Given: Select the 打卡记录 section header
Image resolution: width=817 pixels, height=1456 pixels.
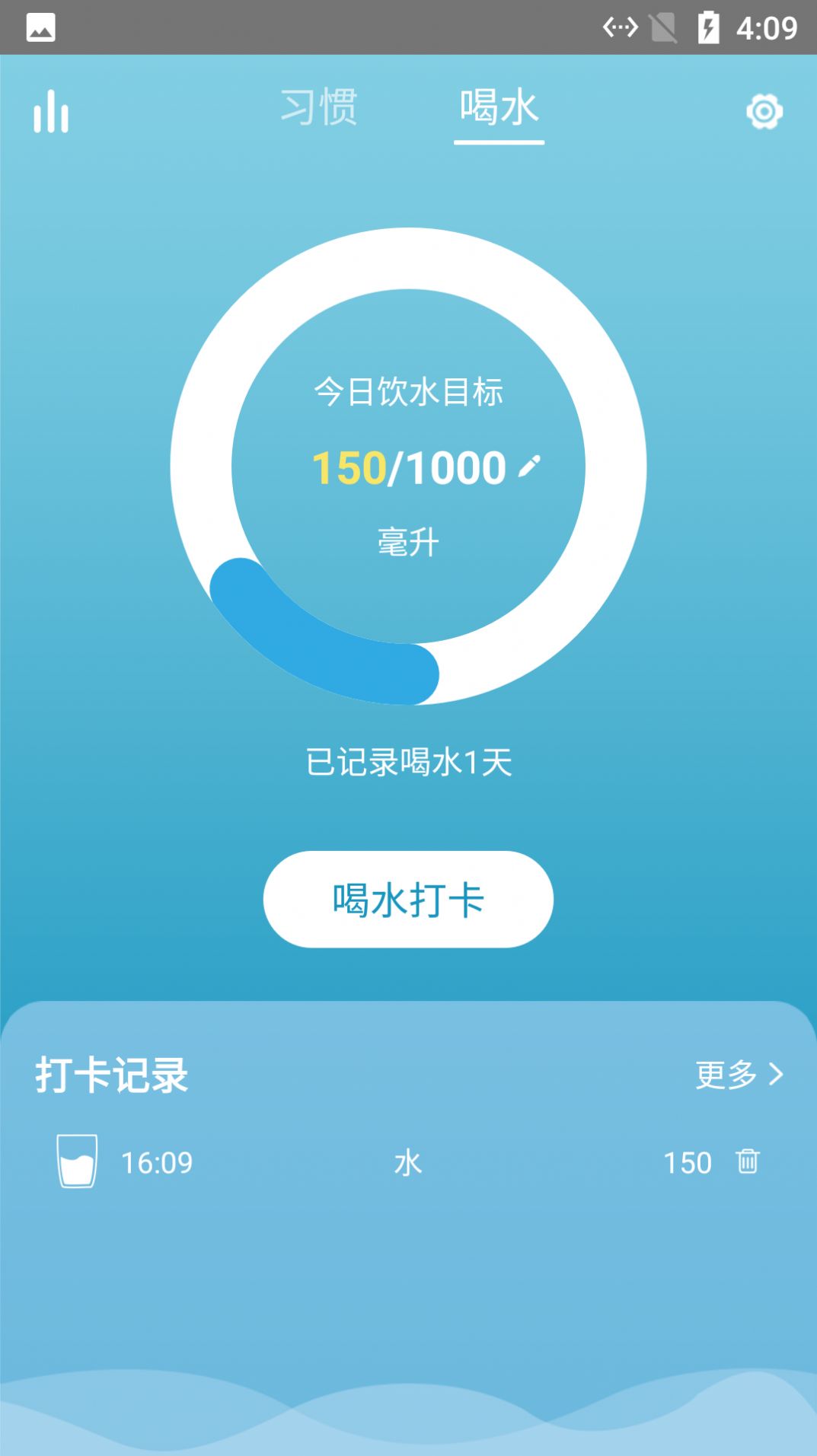Looking at the screenshot, I should point(112,1076).
